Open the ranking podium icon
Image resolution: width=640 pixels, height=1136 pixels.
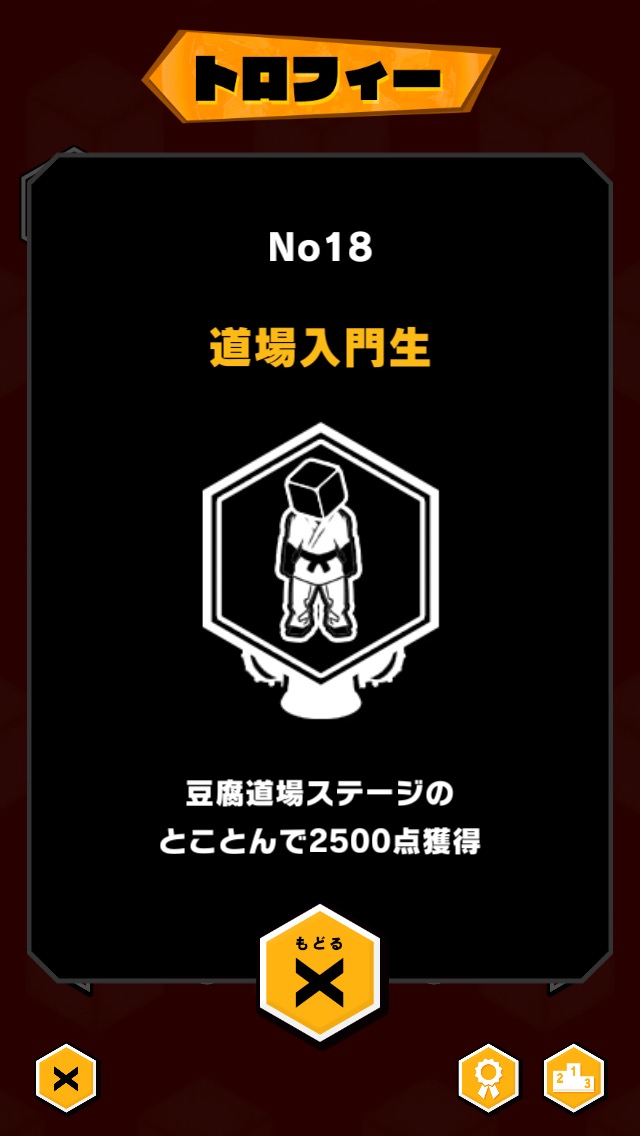pos(574,1080)
